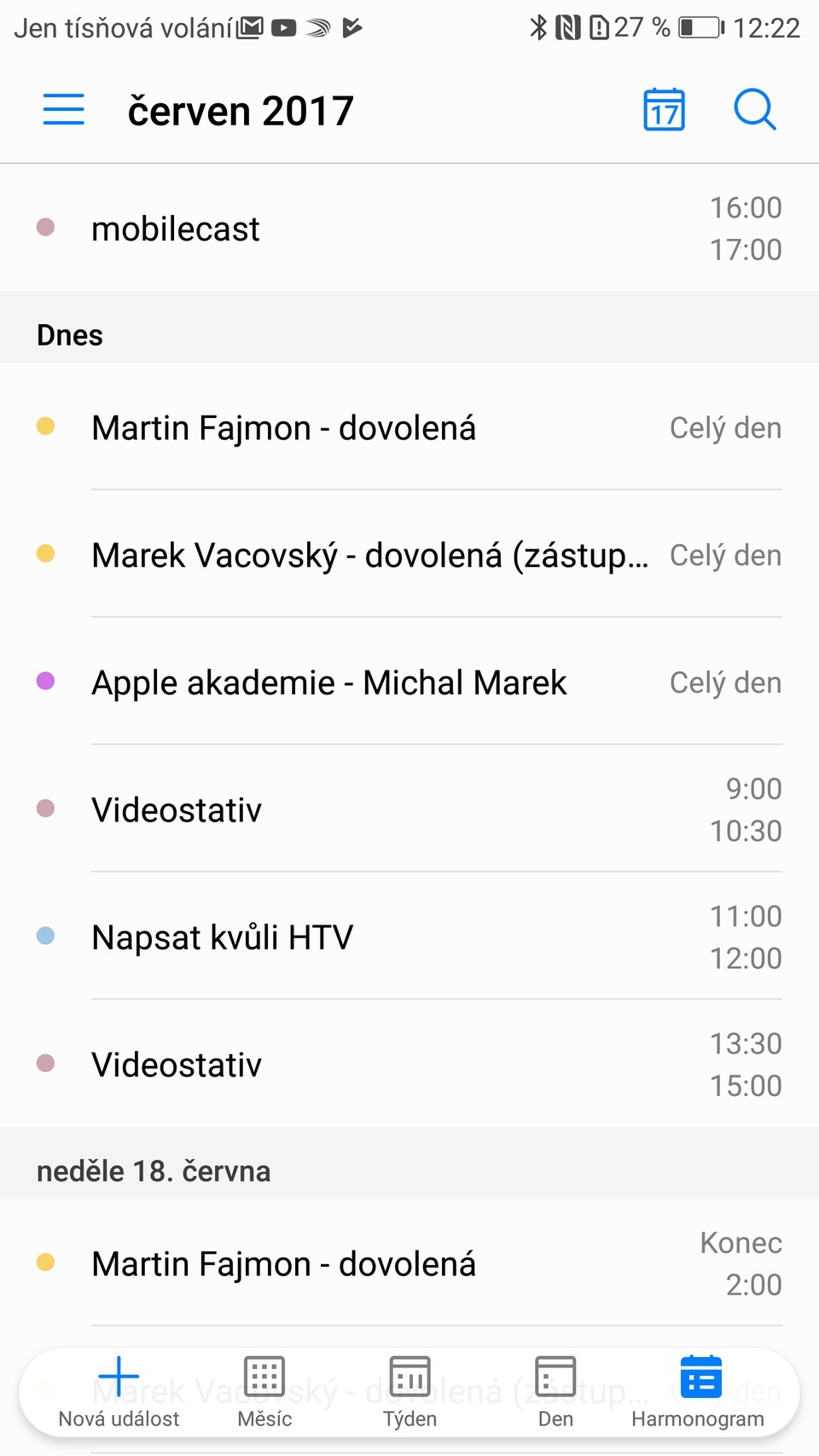The image size is (819, 1456).
Task: Create a new event with Nová událost
Action: [x=119, y=1392]
